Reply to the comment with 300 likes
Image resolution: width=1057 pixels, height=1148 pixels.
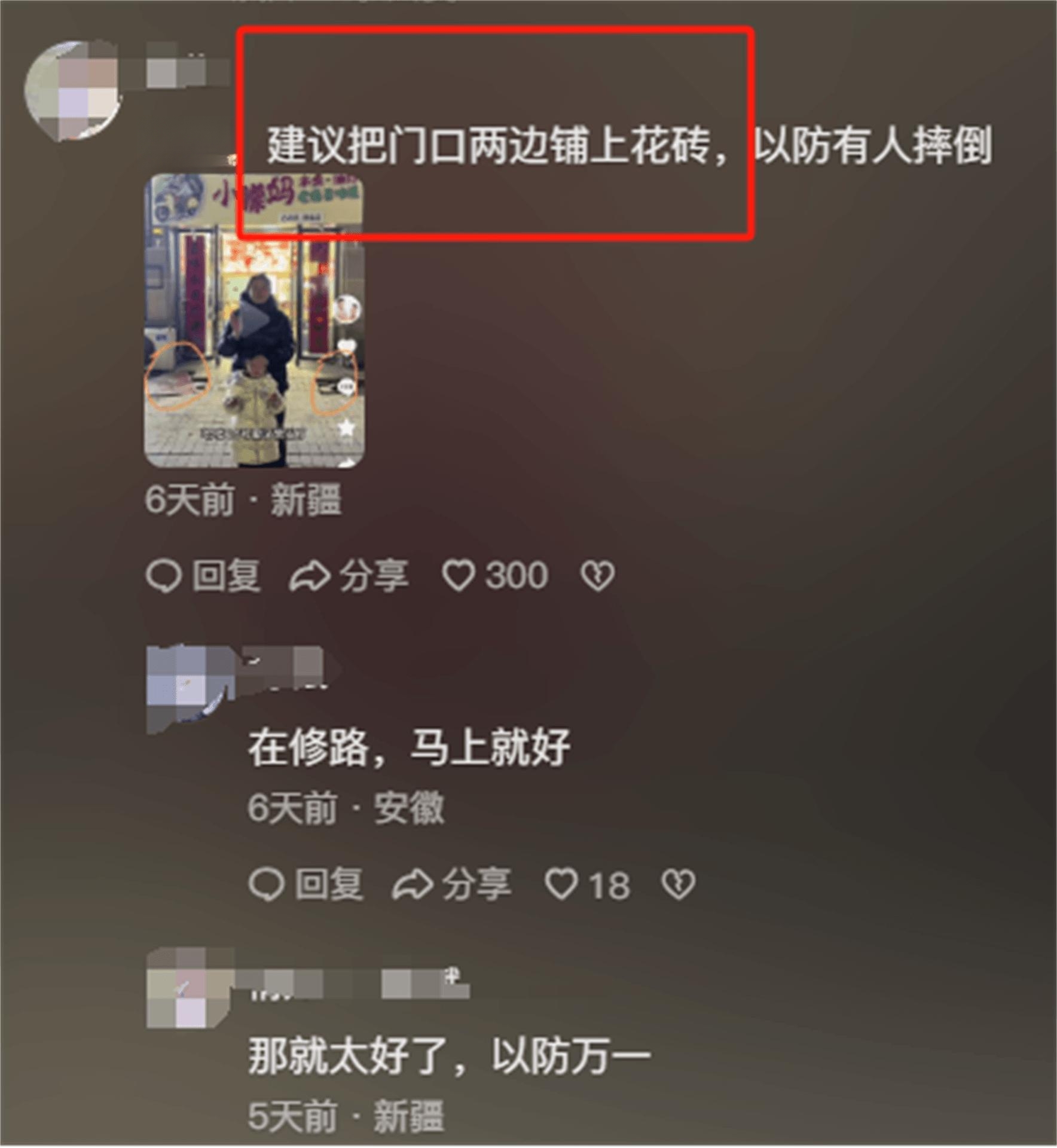(203, 576)
